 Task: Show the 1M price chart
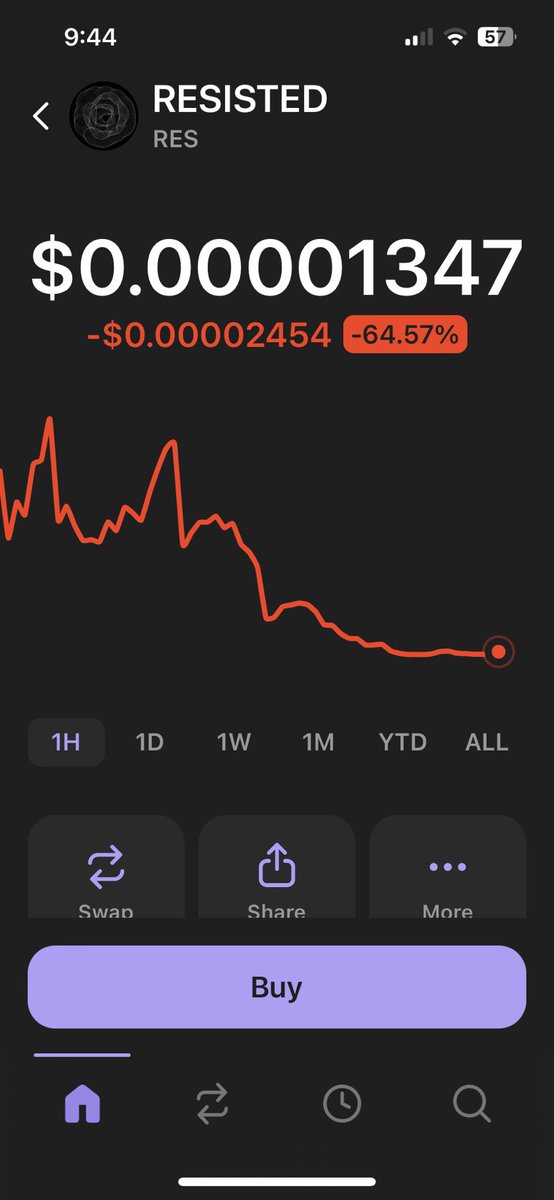click(x=318, y=742)
